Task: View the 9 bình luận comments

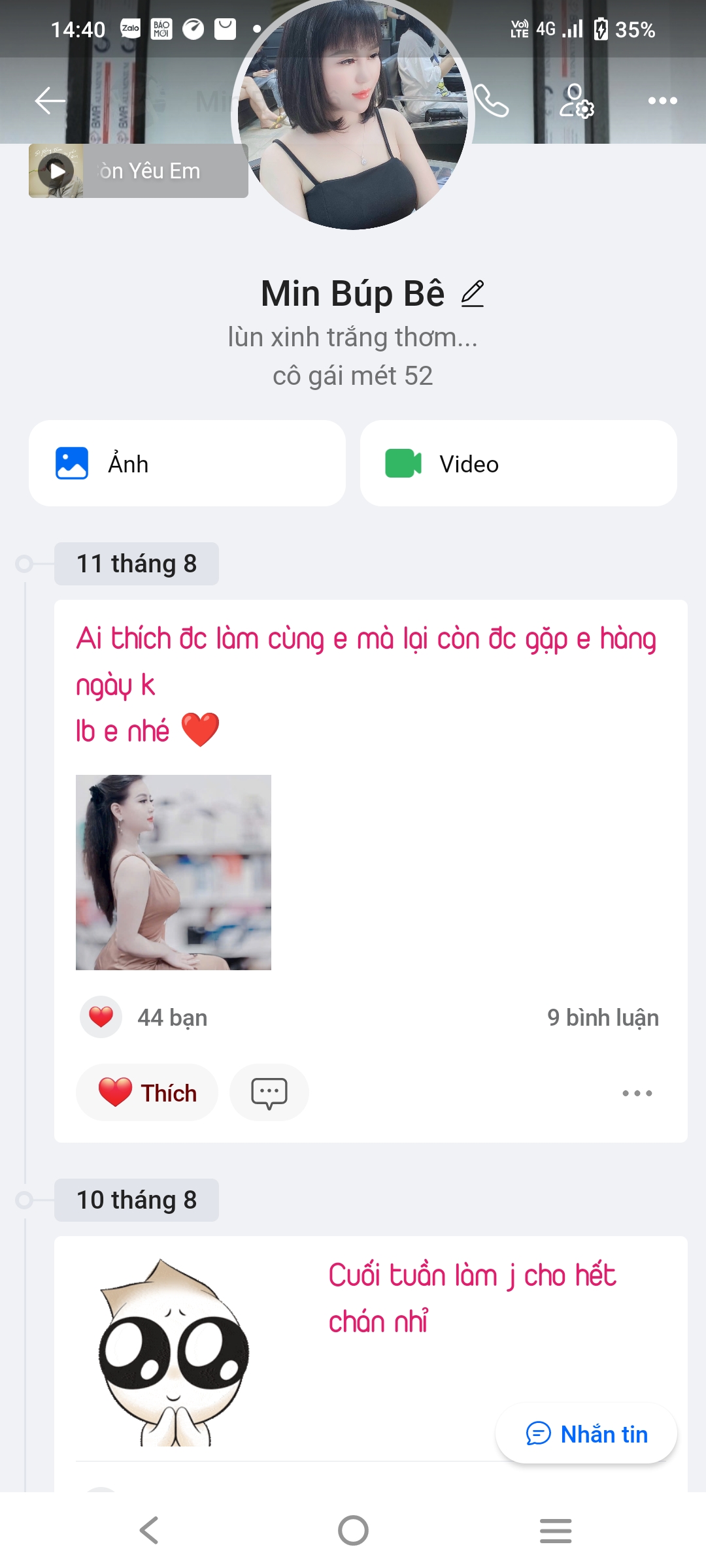Action: (602, 1018)
